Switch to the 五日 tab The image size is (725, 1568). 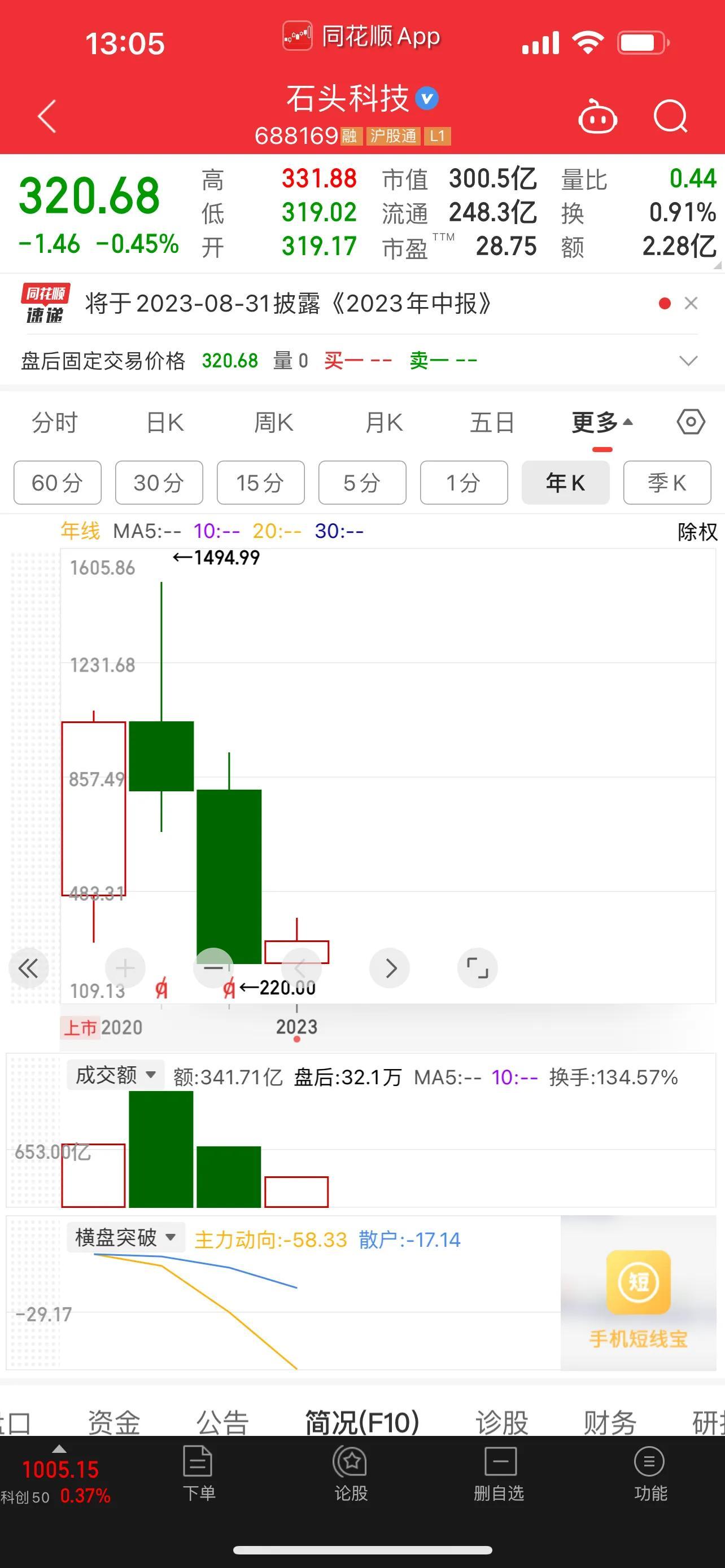(x=492, y=422)
